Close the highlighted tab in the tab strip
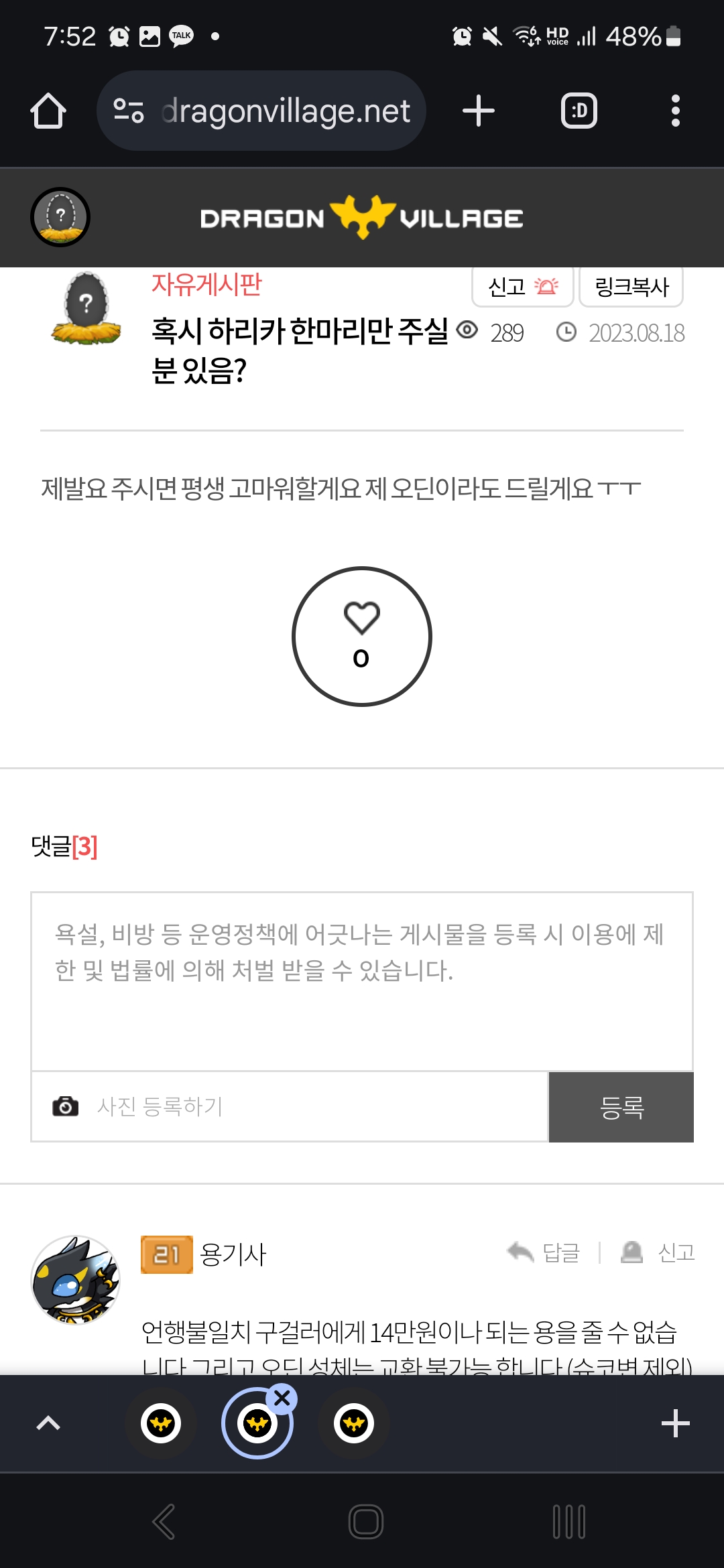This screenshot has height=1568, width=724. pos(282,1398)
